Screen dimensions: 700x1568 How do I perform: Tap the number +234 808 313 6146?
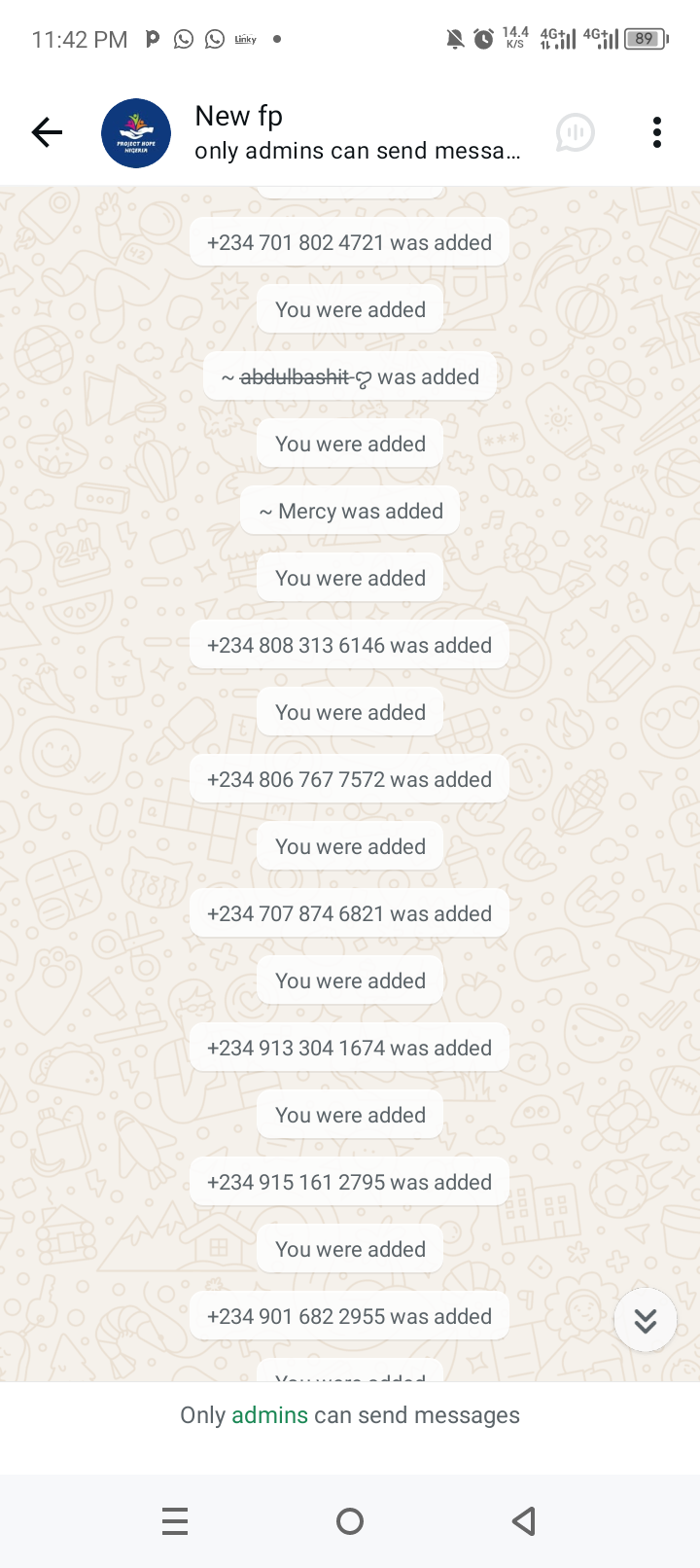coord(296,646)
